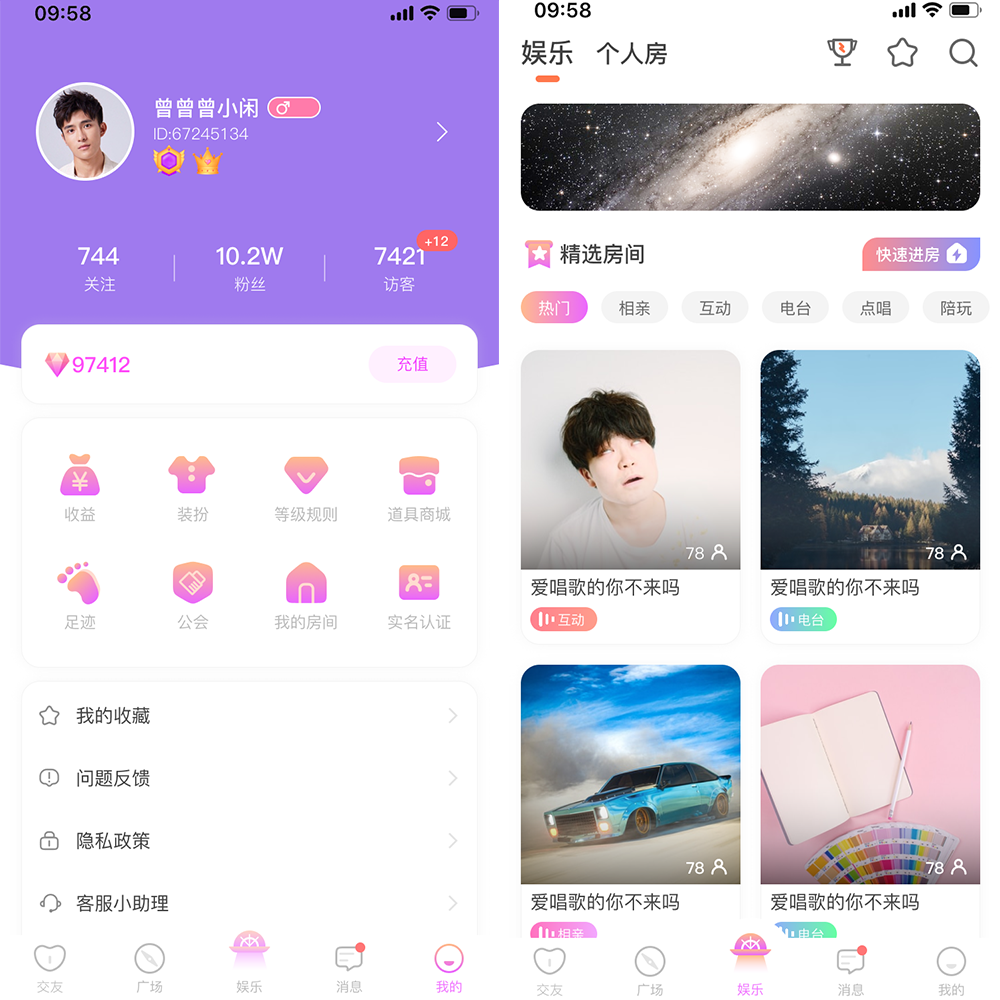Open 实名认证 real-name verification
The height and width of the screenshot is (1000, 1000).
[x=419, y=596]
